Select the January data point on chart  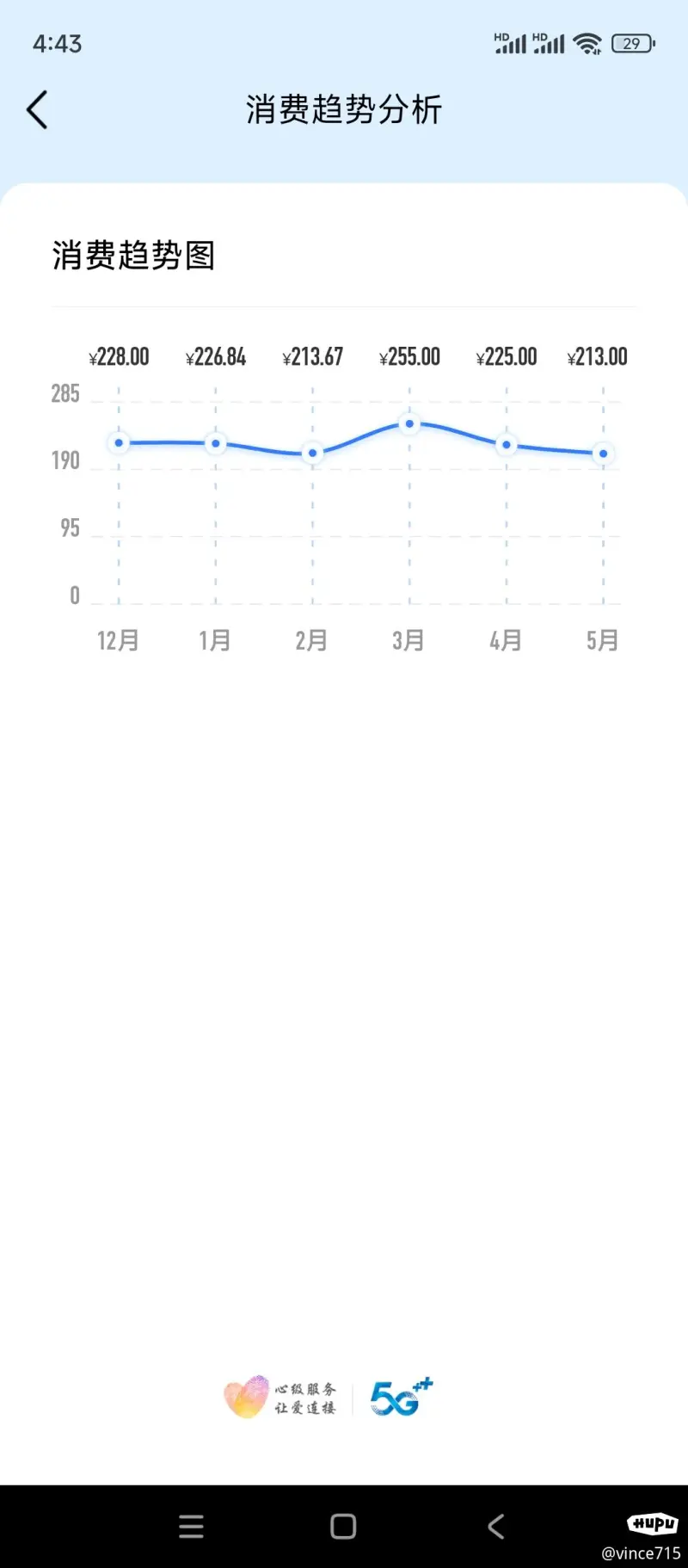click(x=216, y=443)
